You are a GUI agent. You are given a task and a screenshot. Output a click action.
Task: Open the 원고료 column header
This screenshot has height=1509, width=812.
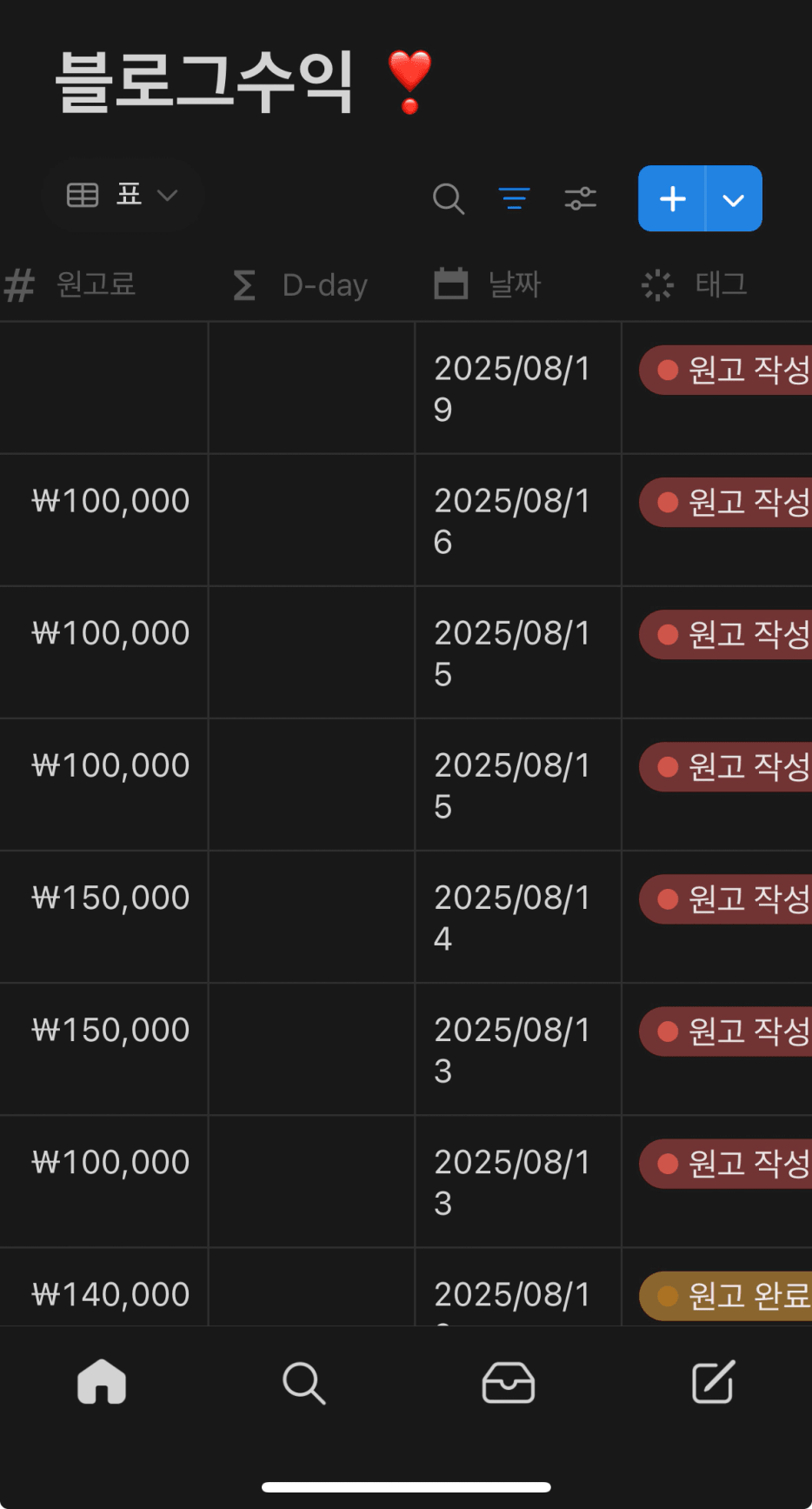(103, 284)
